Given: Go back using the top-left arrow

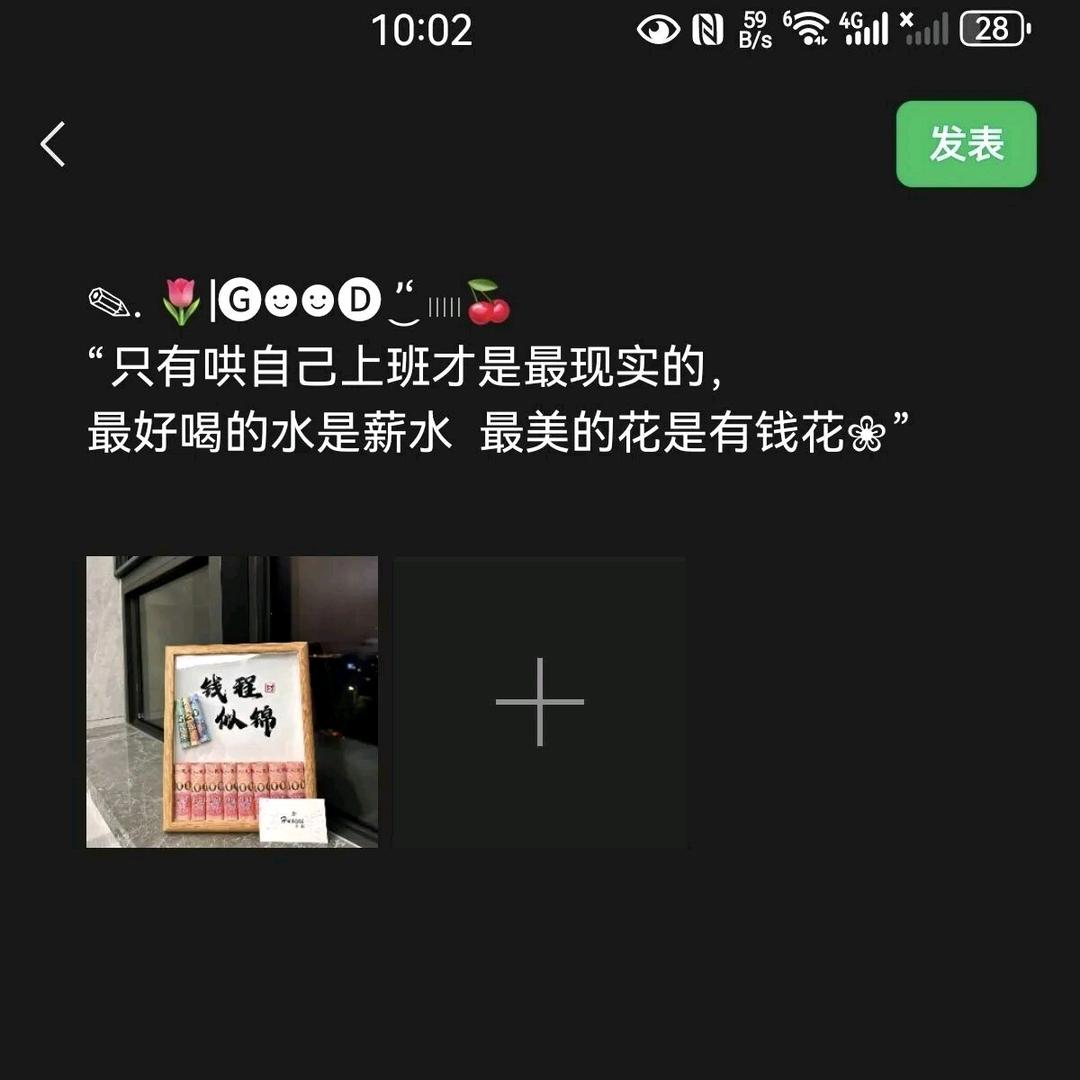Looking at the screenshot, I should click(x=53, y=144).
